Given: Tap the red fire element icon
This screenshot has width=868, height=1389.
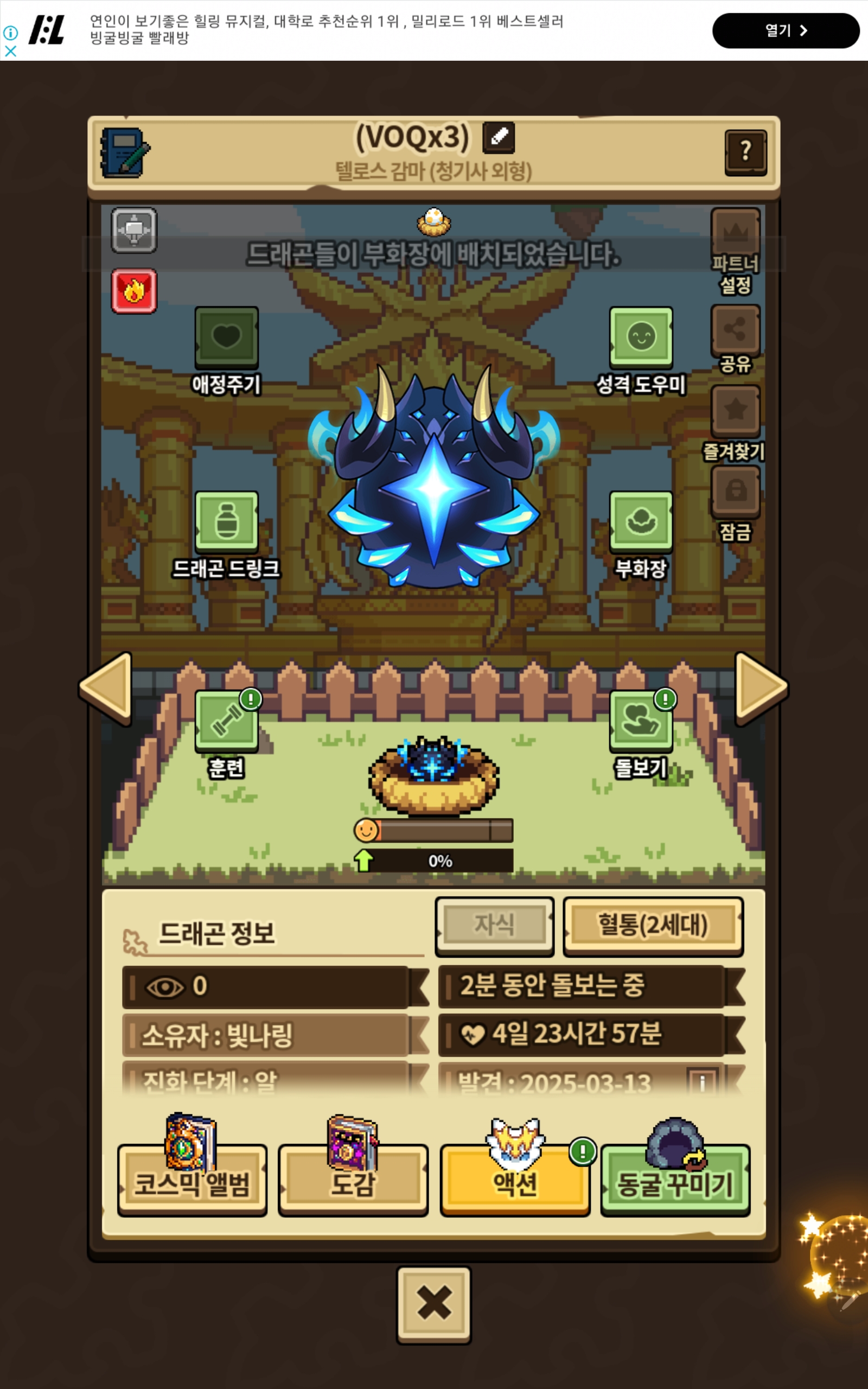Looking at the screenshot, I should click(x=134, y=291).
